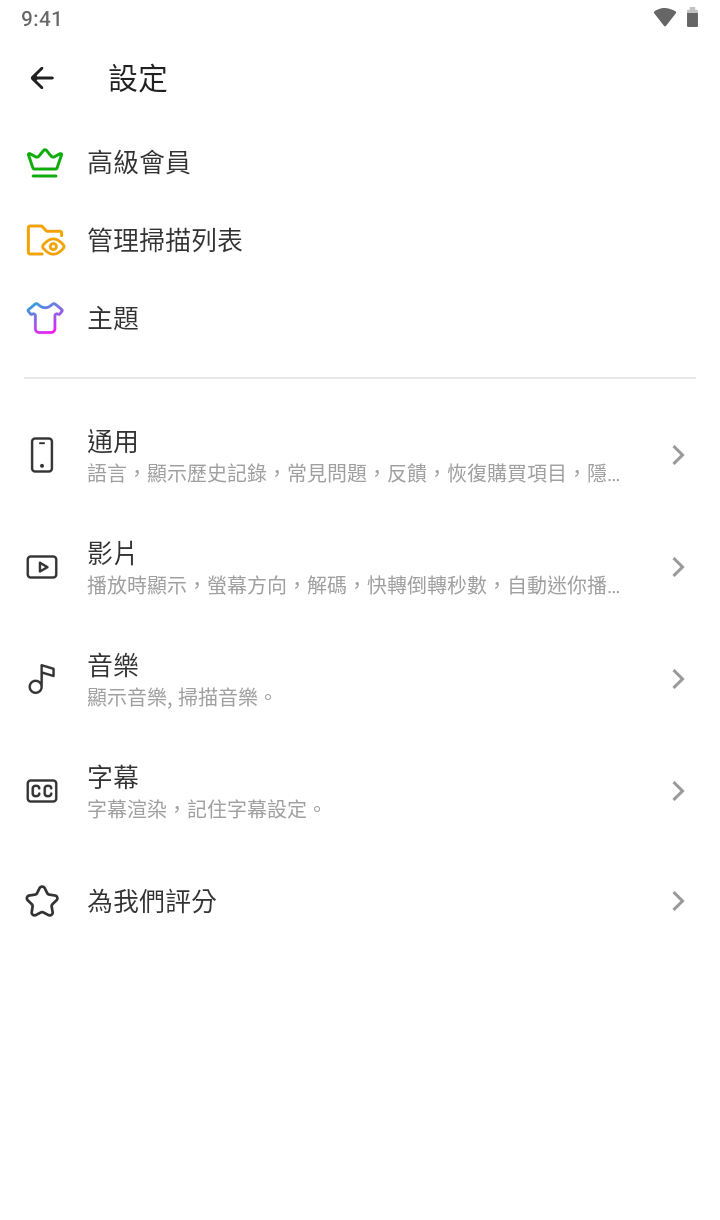Check the battery indicator in status bar

694,17
